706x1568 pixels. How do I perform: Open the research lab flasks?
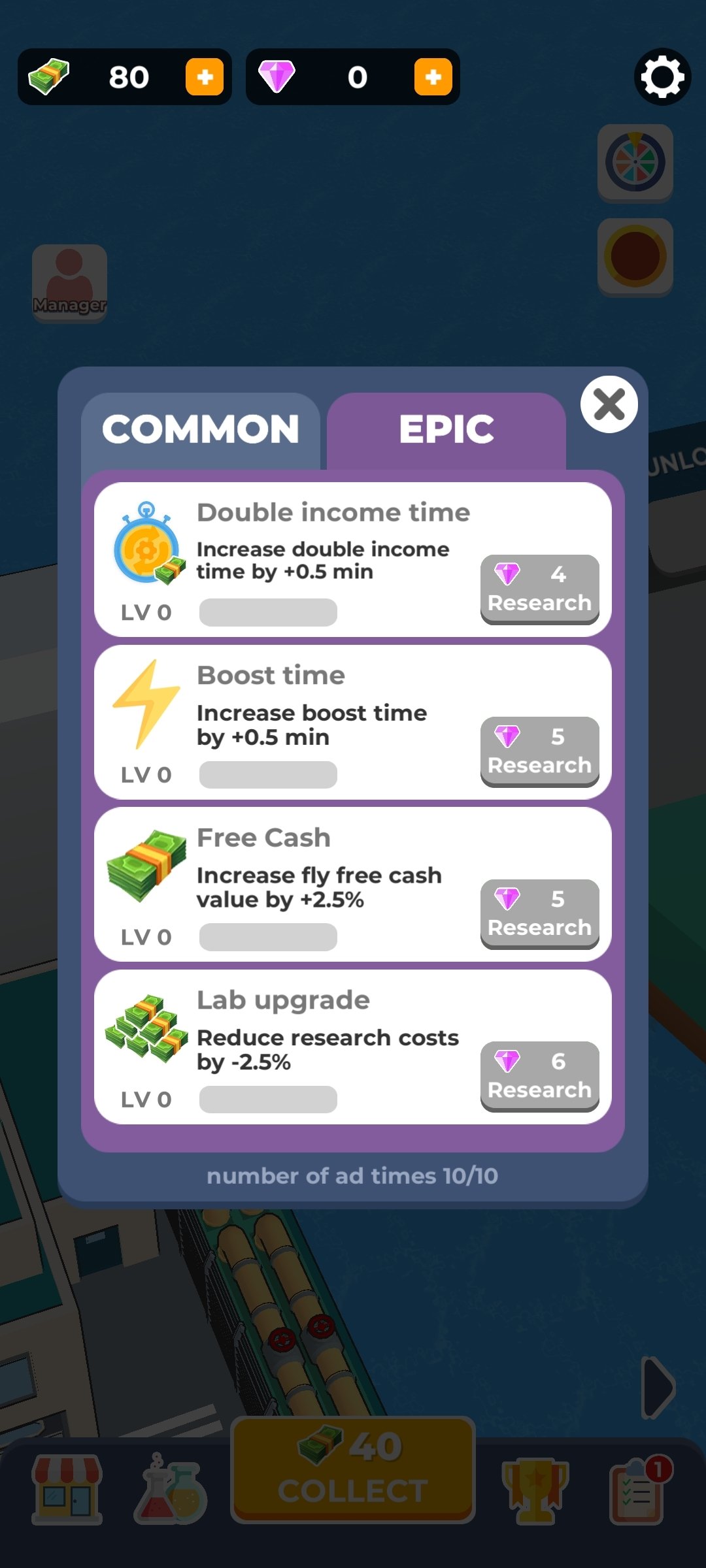click(170, 1490)
